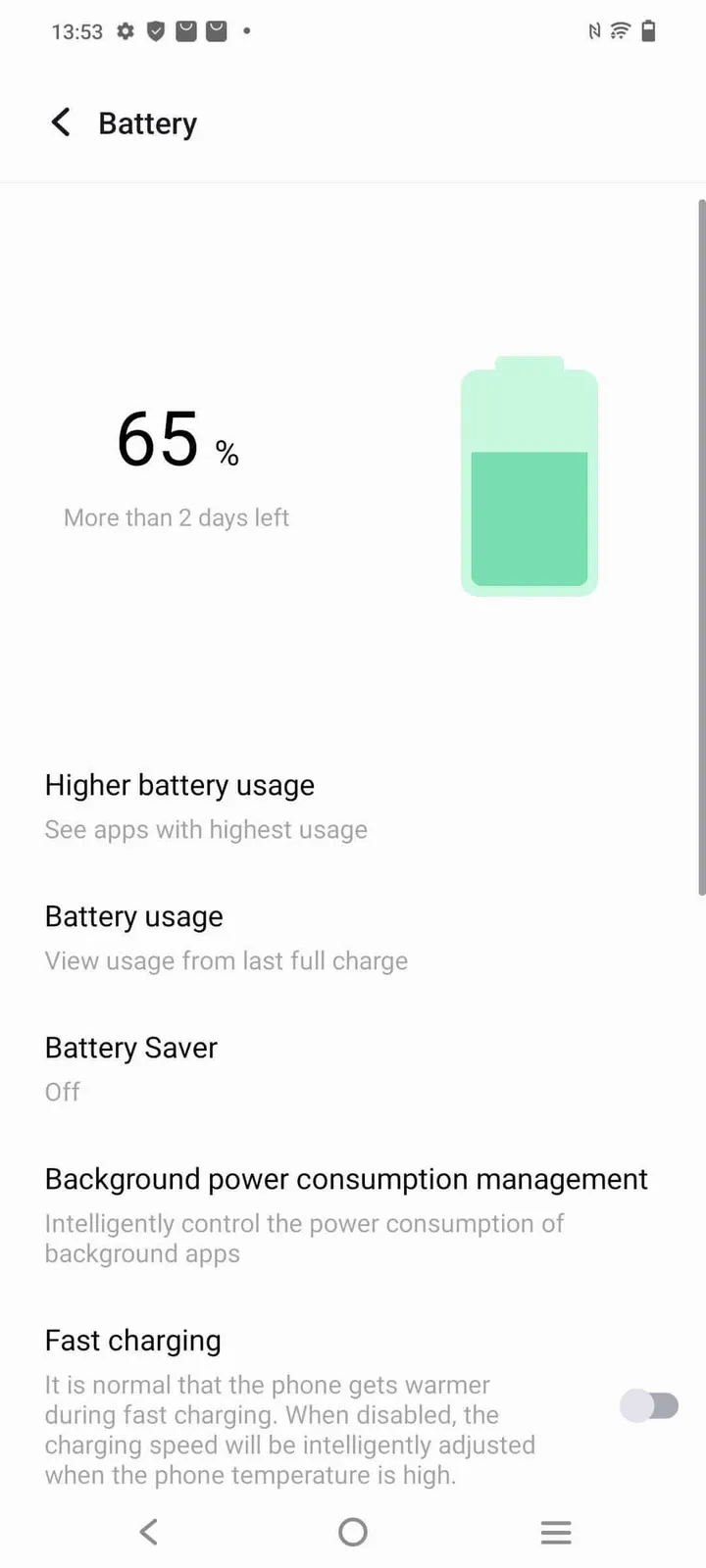Open the second notification badge icon
The width and height of the screenshot is (706, 1568).
(217, 30)
